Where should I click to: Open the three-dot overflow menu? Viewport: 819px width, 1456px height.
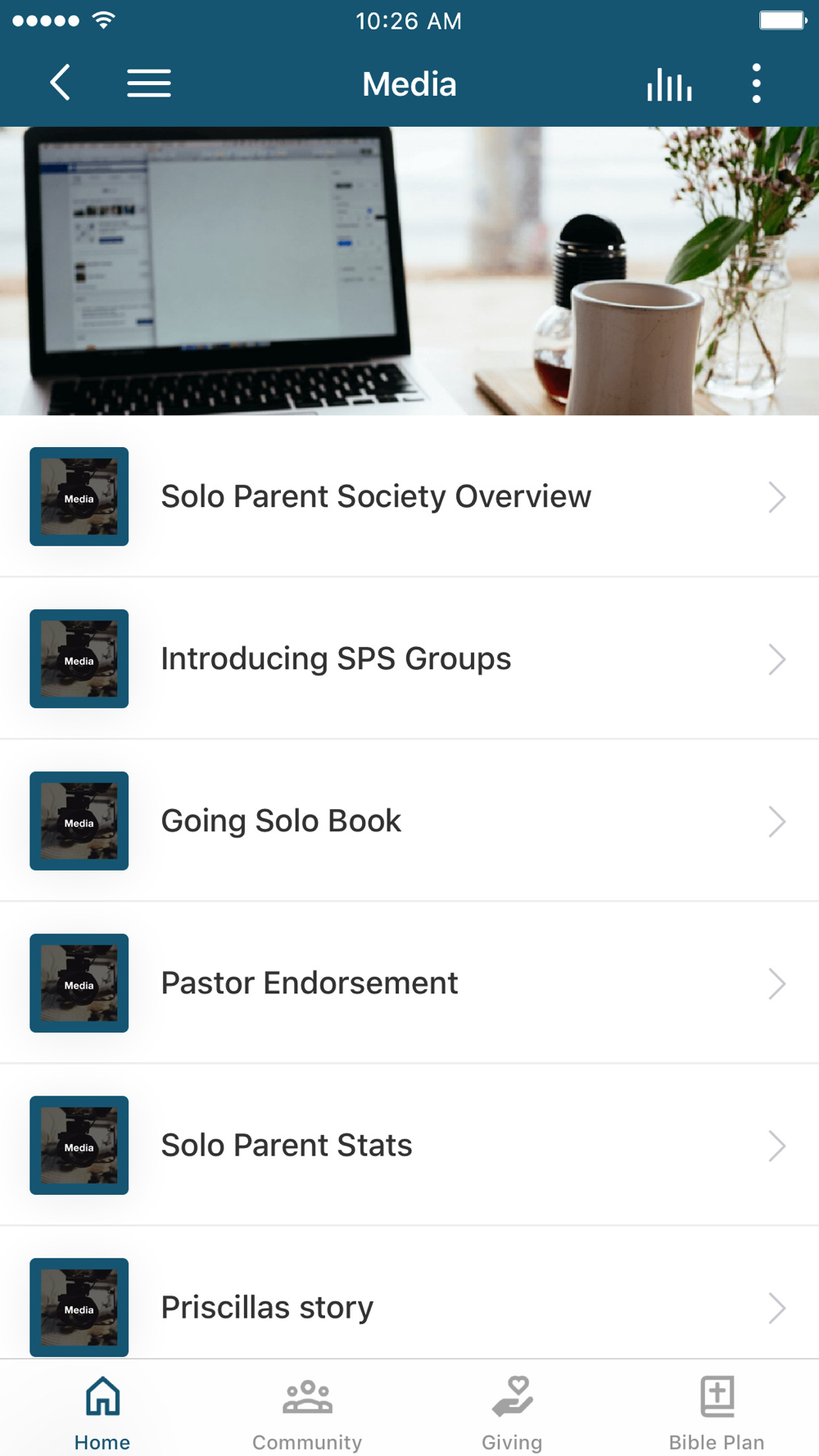[756, 84]
